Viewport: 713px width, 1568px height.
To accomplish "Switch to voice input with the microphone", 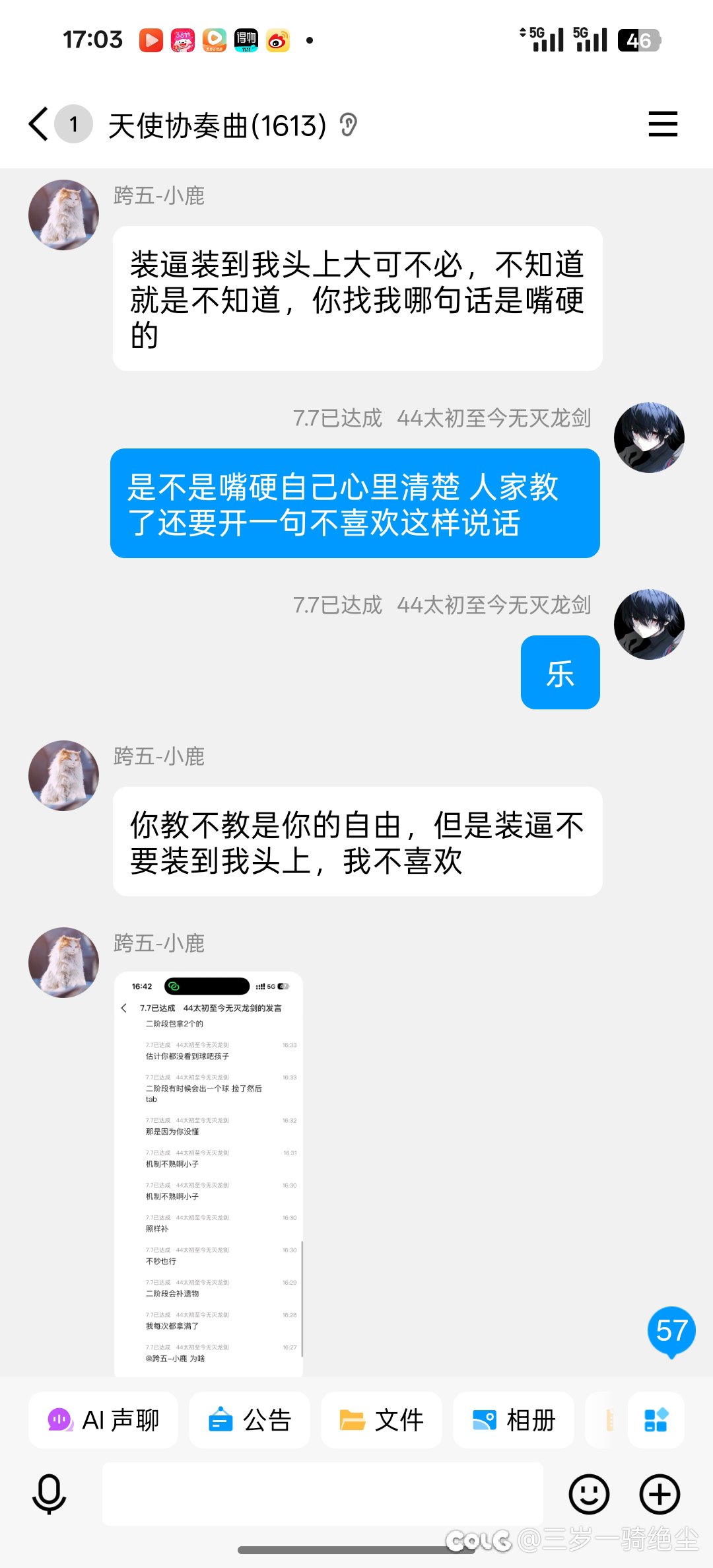I will tap(50, 1494).
